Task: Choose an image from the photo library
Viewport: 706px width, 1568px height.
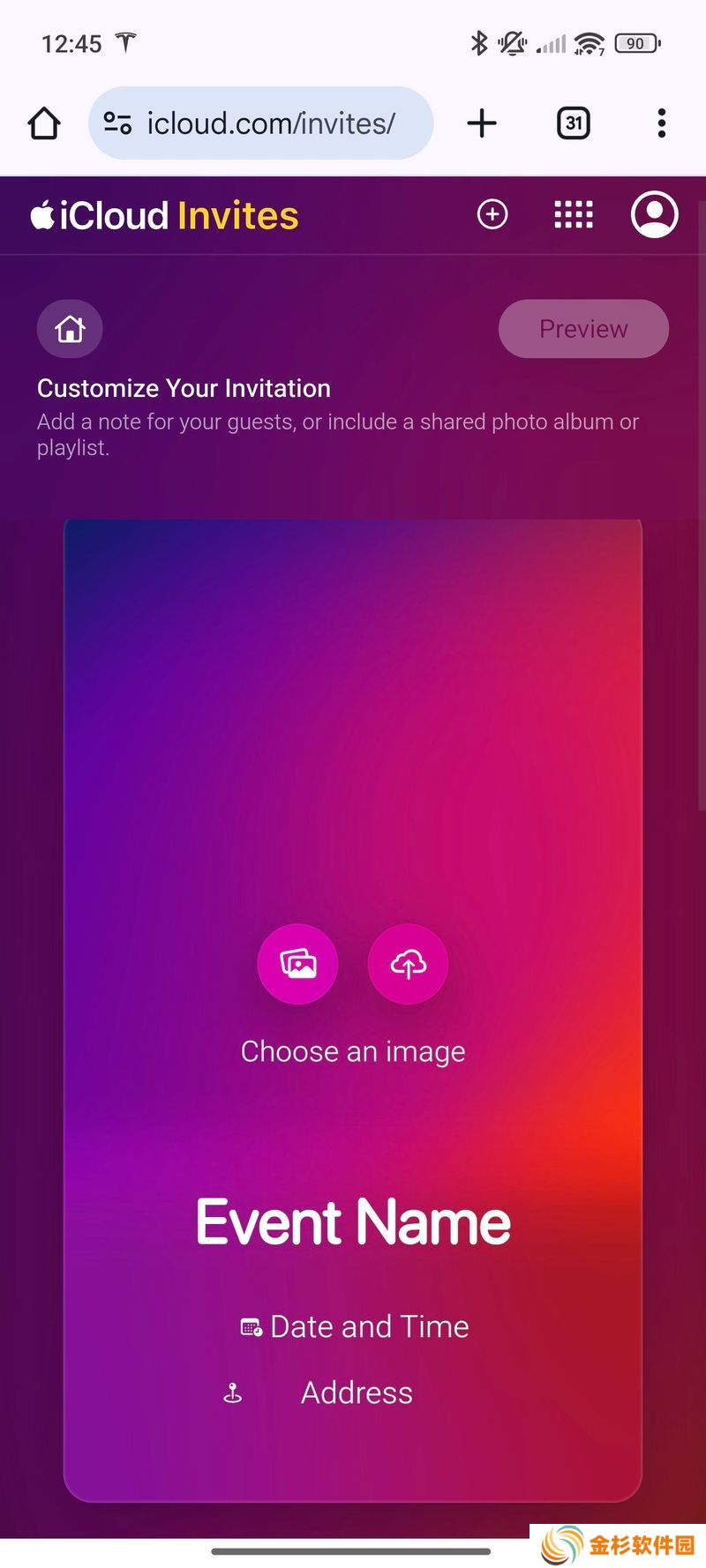Action: [298, 964]
